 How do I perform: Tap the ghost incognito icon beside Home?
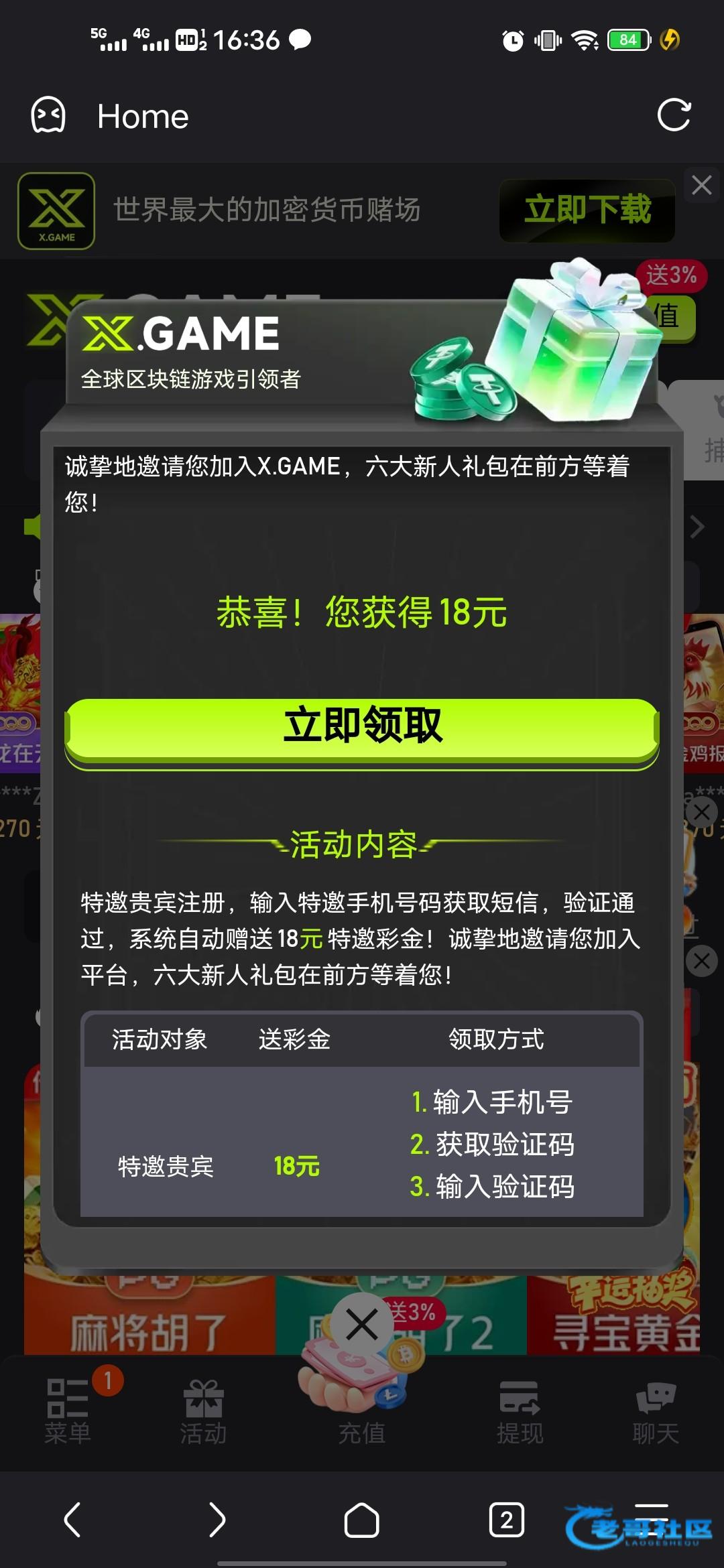pos(49,115)
